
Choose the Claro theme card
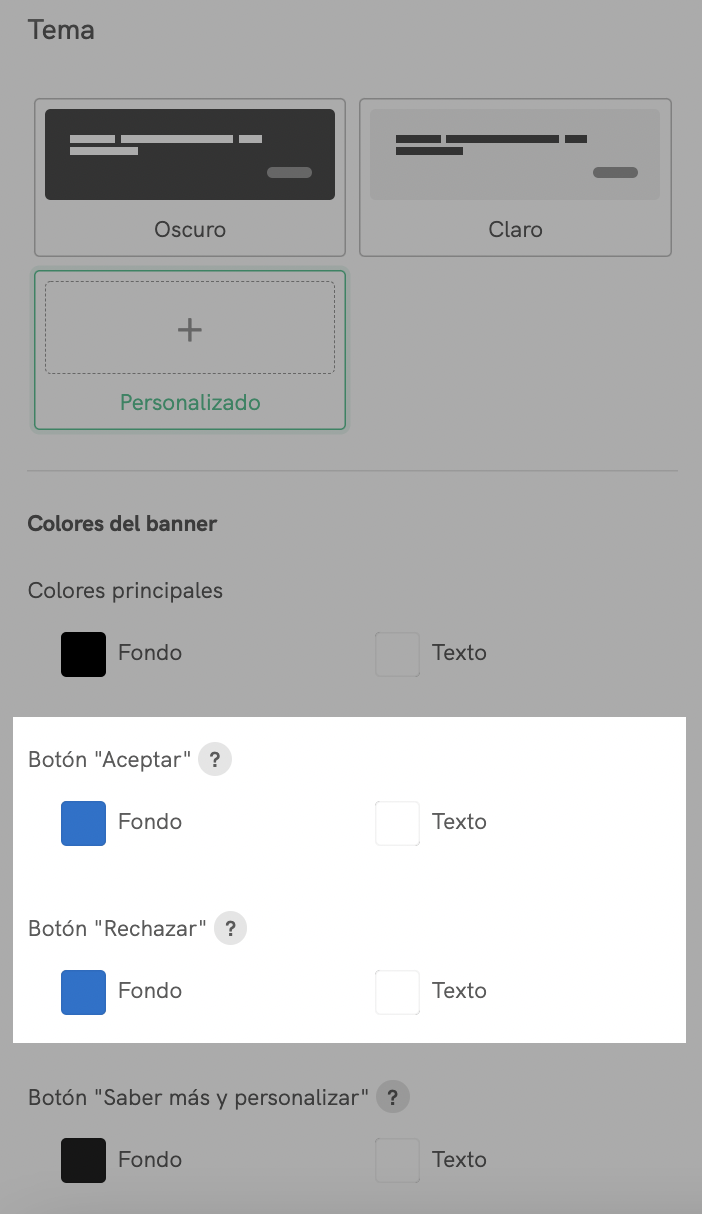click(515, 177)
